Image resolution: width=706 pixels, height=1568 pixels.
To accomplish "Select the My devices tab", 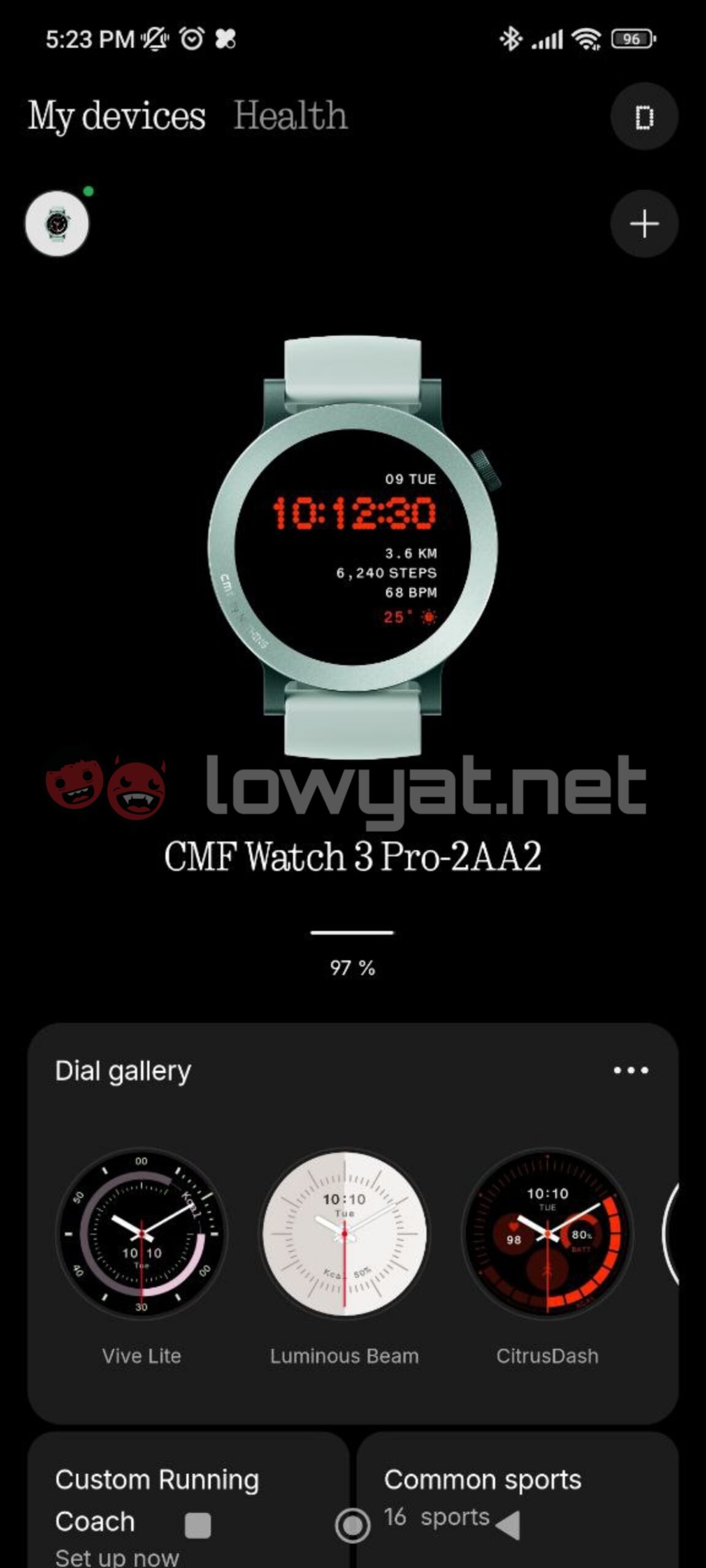I will coord(116,115).
